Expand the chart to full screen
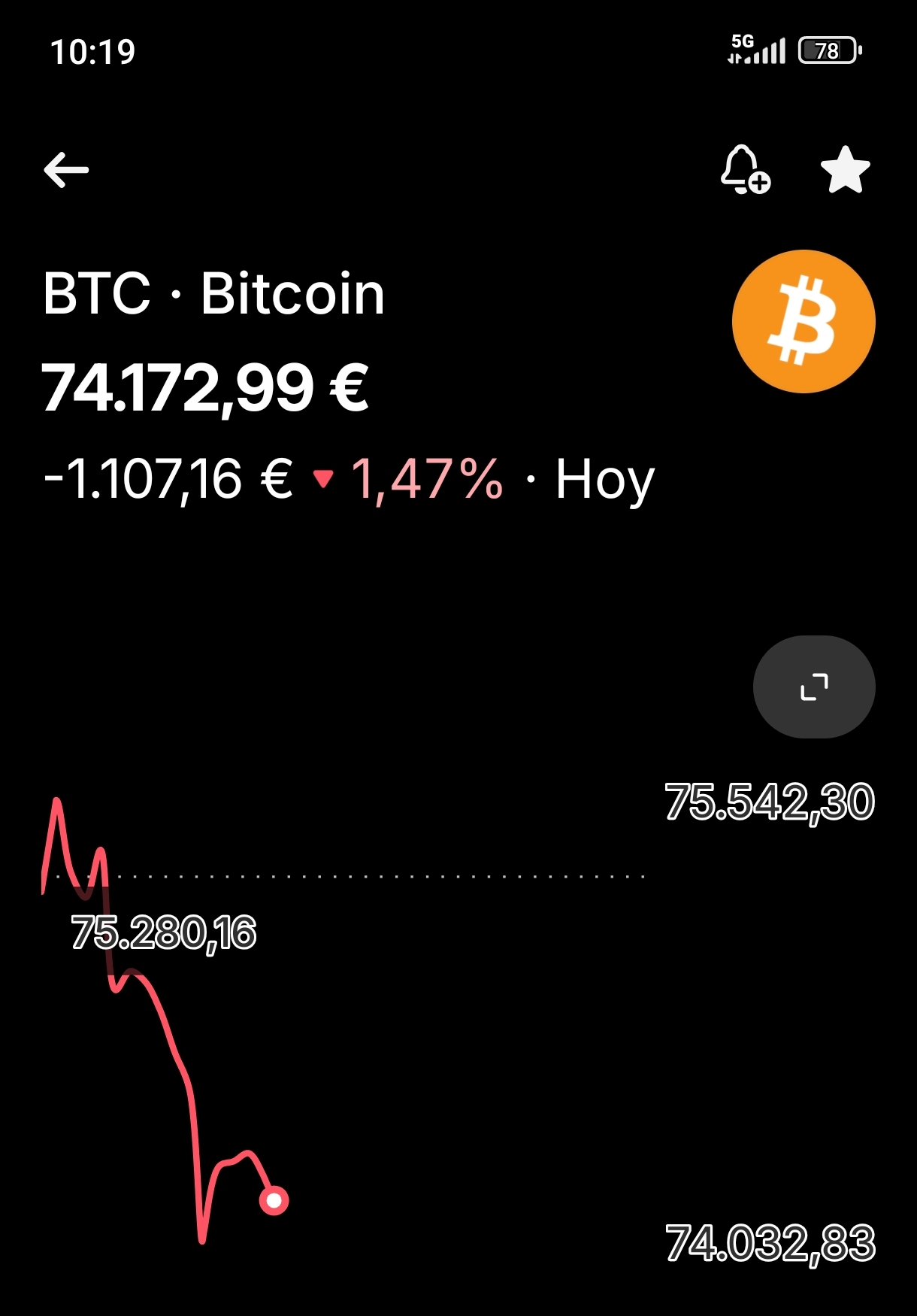Screen dimensions: 917x1316 coord(814,687)
